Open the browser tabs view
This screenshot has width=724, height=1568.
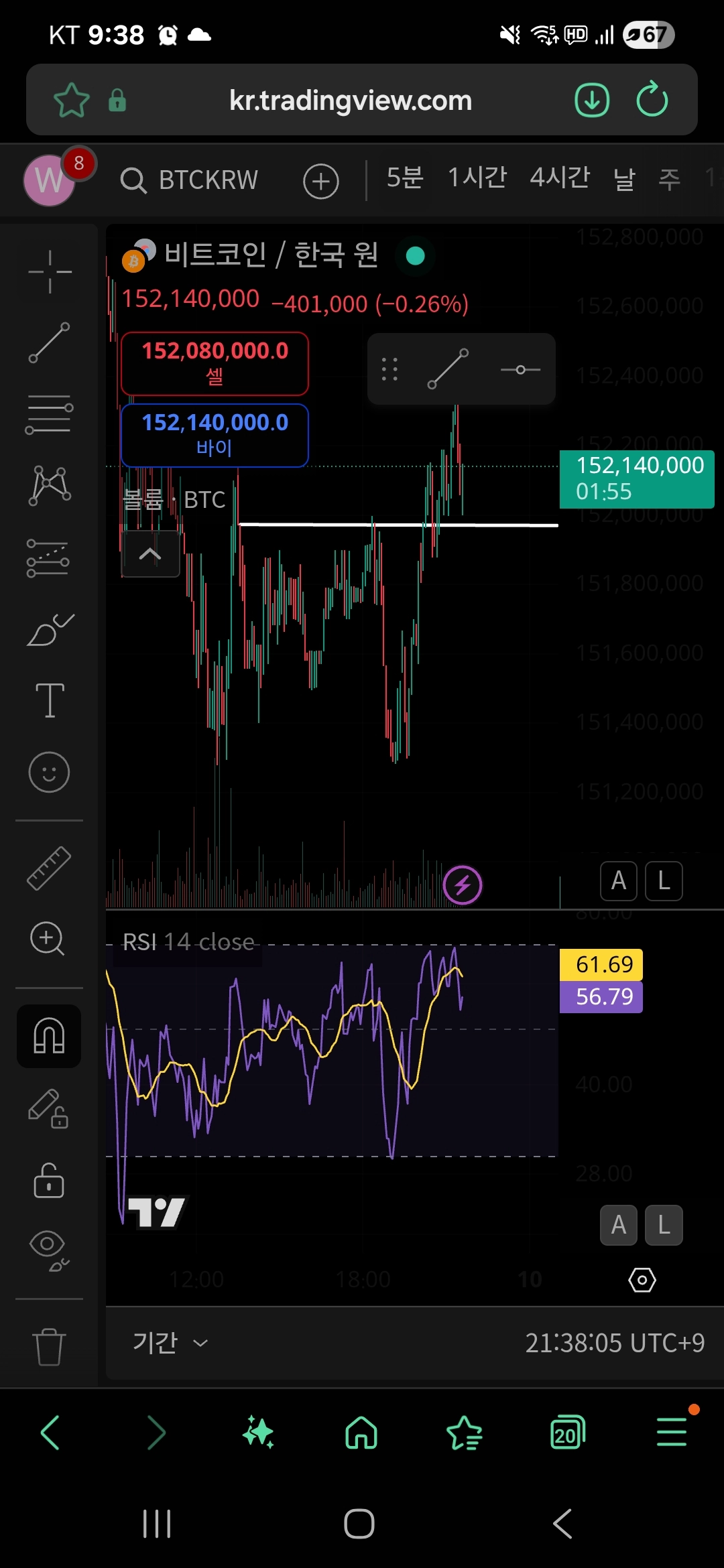[x=567, y=1433]
